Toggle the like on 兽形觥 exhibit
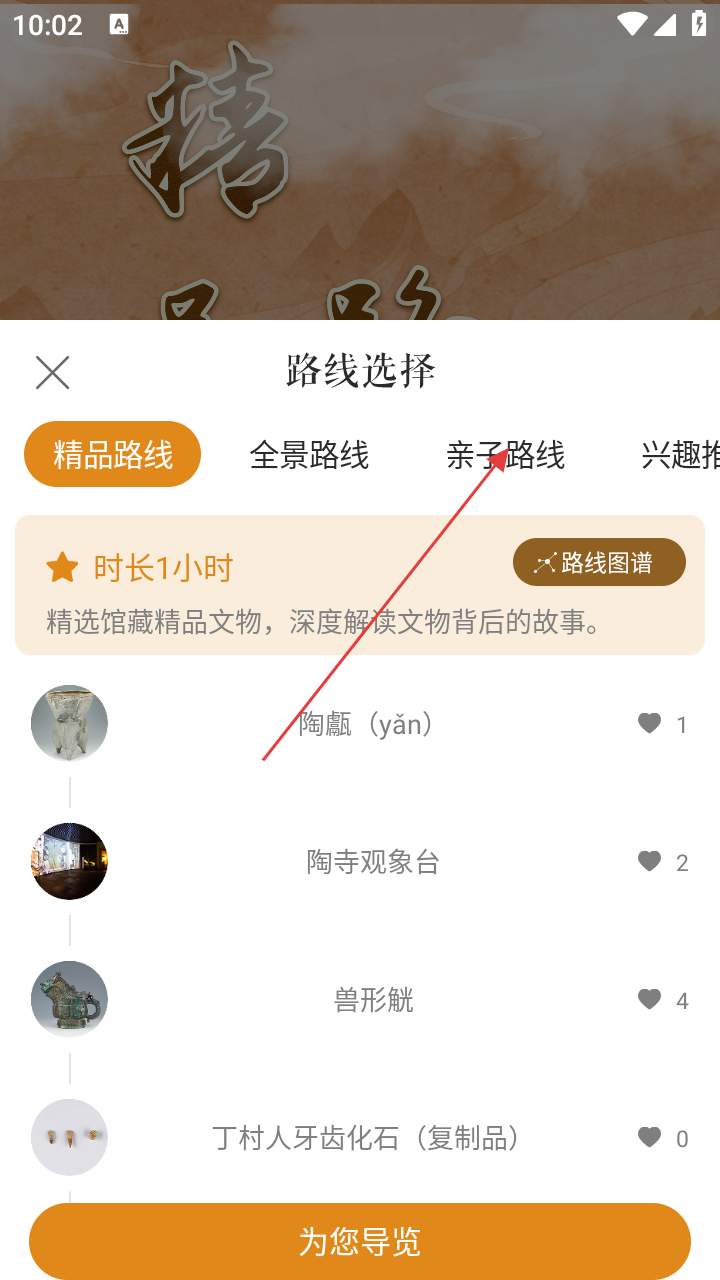 pyautogui.click(x=649, y=999)
